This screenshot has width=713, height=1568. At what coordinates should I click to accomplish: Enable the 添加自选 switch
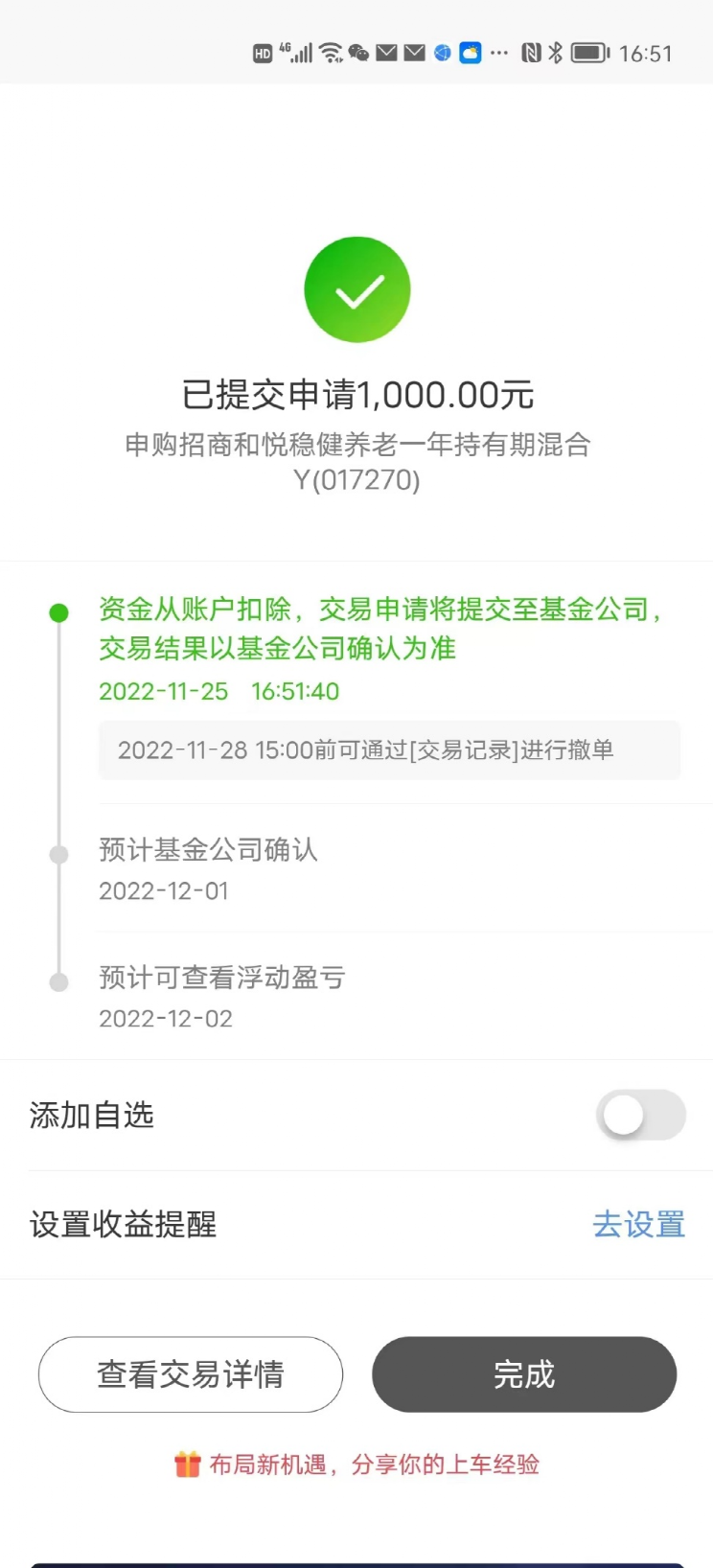pos(641,1115)
